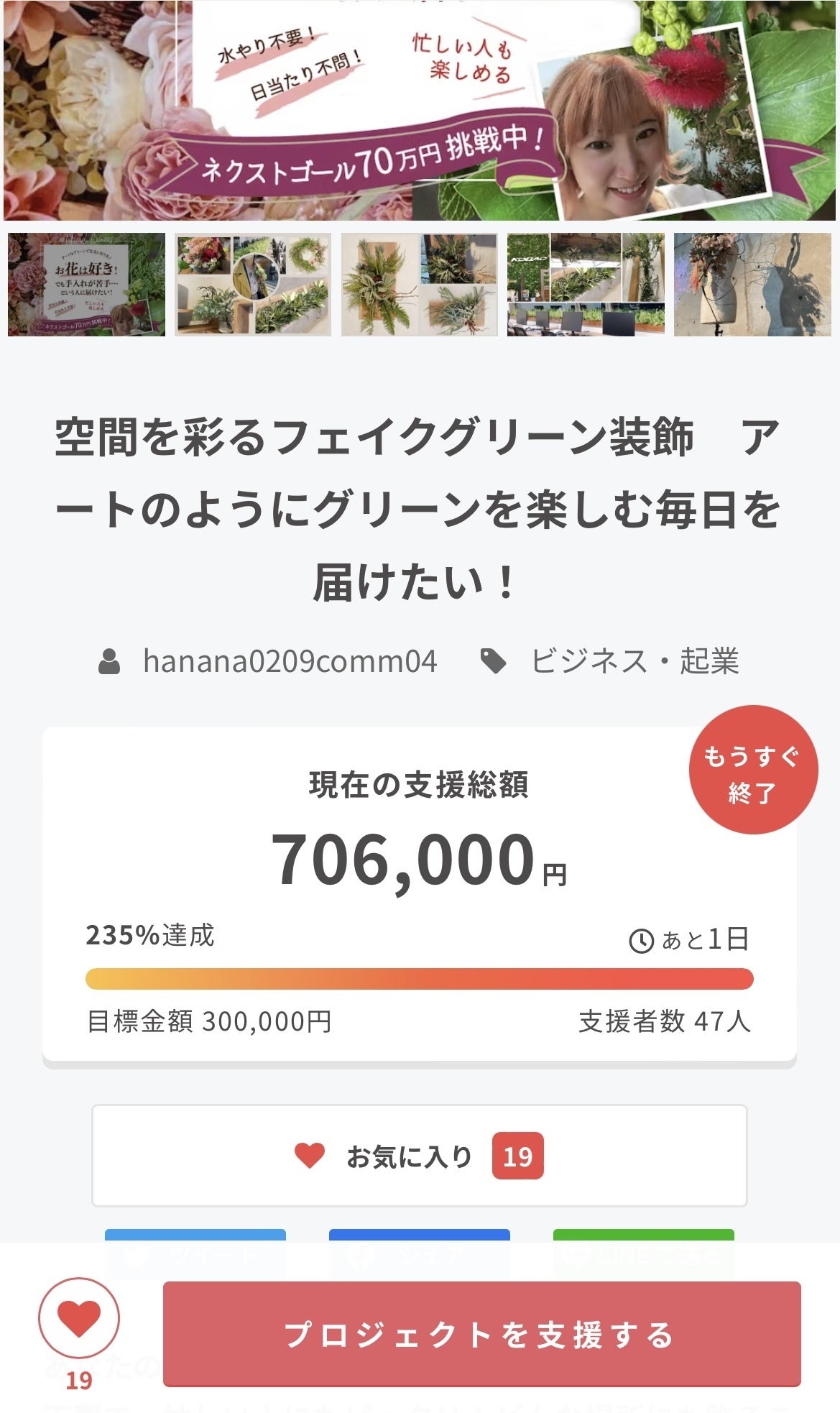The height and width of the screenshot is (1413, 840).
Task: Select the first thumbnail with お花は好き text
Action: [x=86, y=285]
